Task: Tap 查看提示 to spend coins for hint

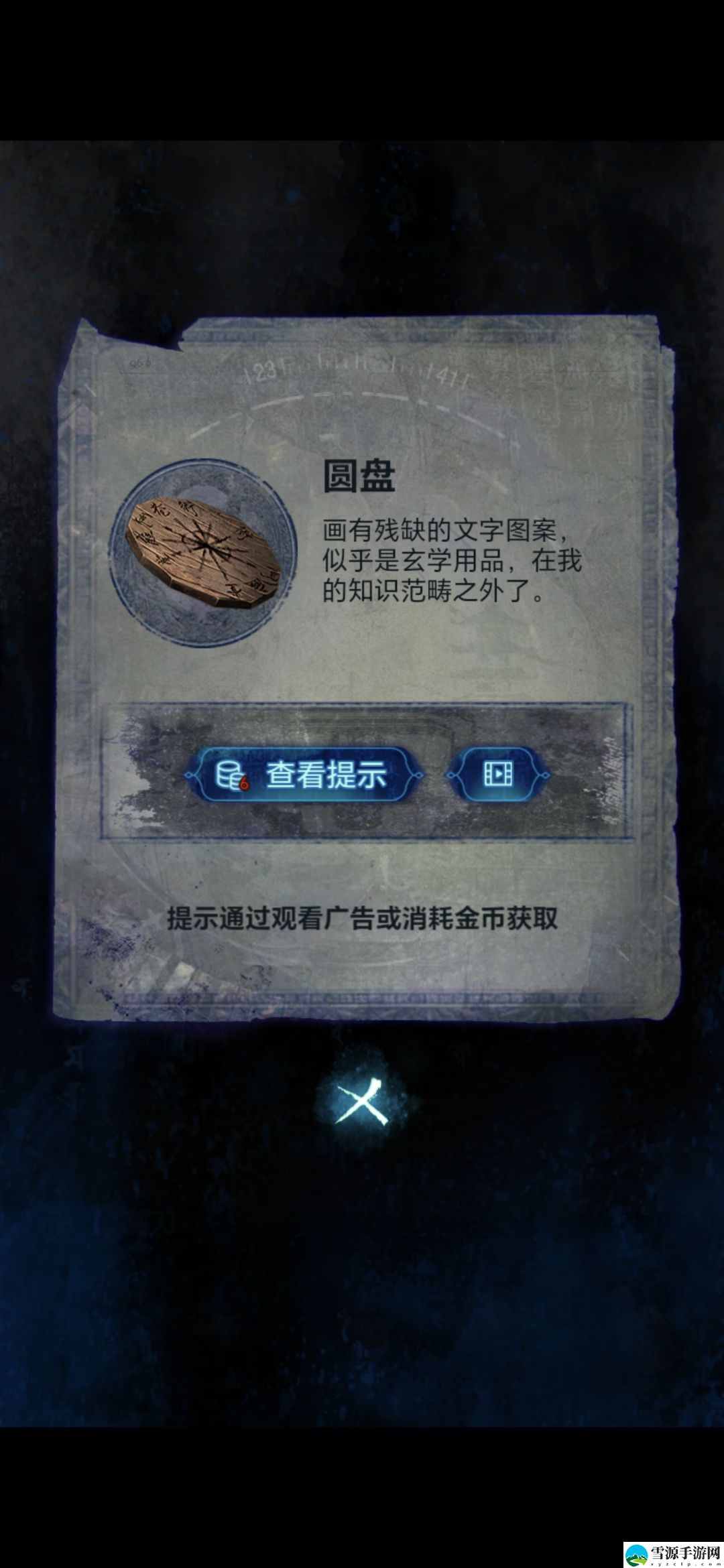Action: (304, 775)
